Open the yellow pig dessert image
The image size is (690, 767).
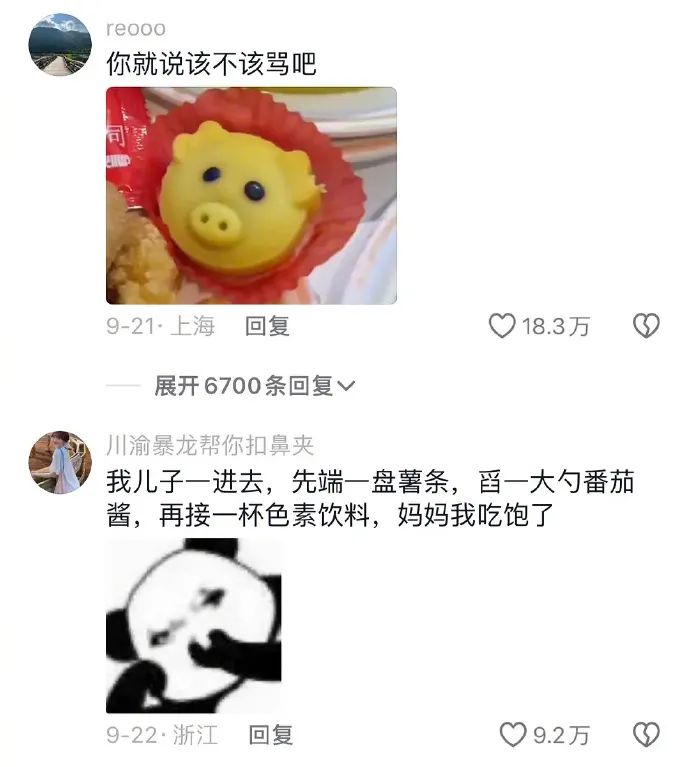(x=251, y=195)
